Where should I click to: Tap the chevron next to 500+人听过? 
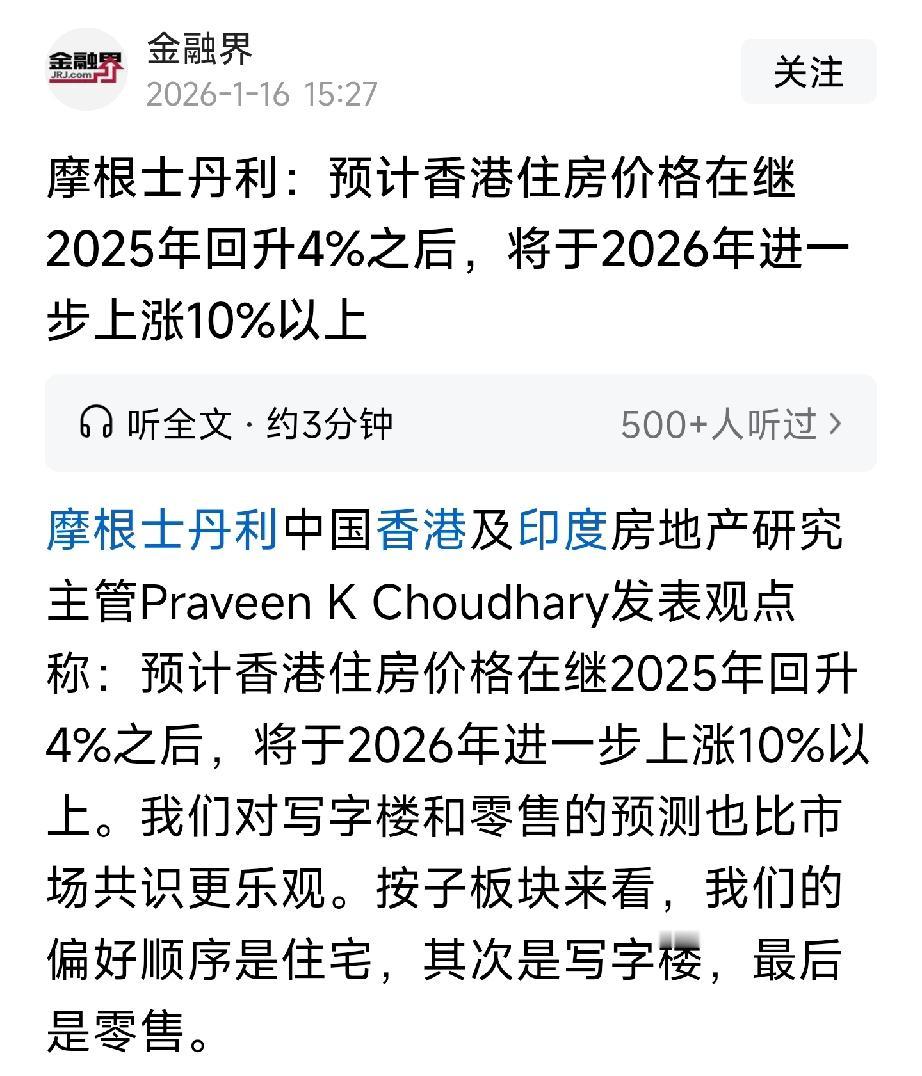click(x=836, y=423)
